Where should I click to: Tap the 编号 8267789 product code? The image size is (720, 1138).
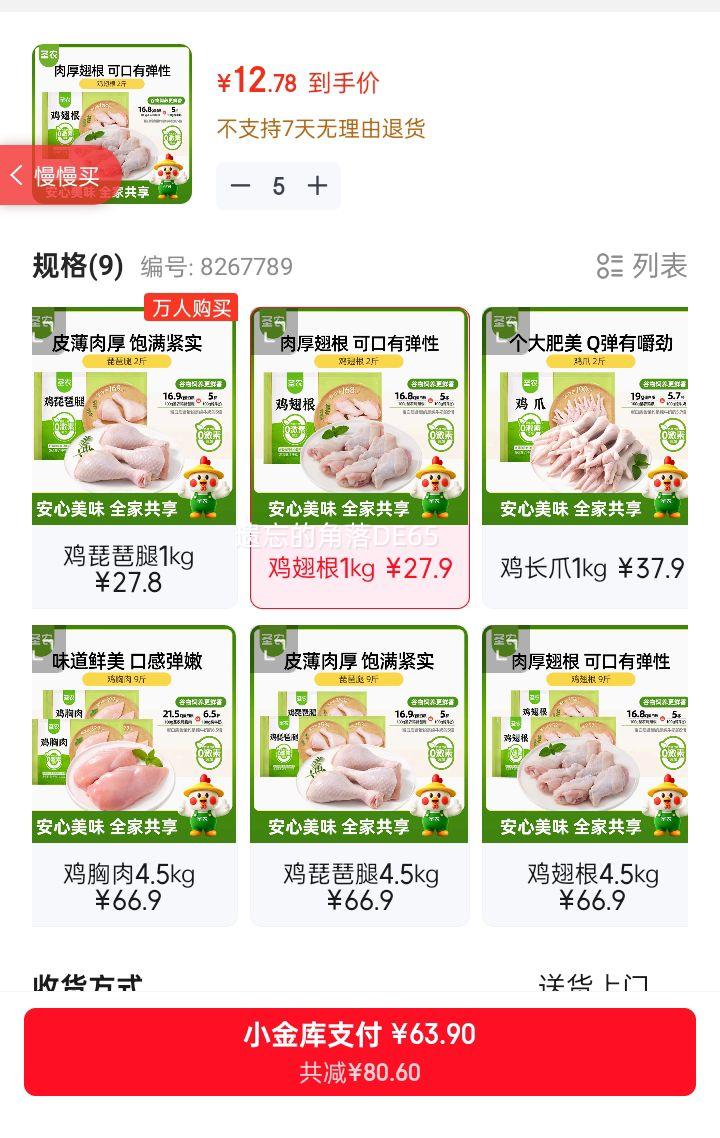216,266
